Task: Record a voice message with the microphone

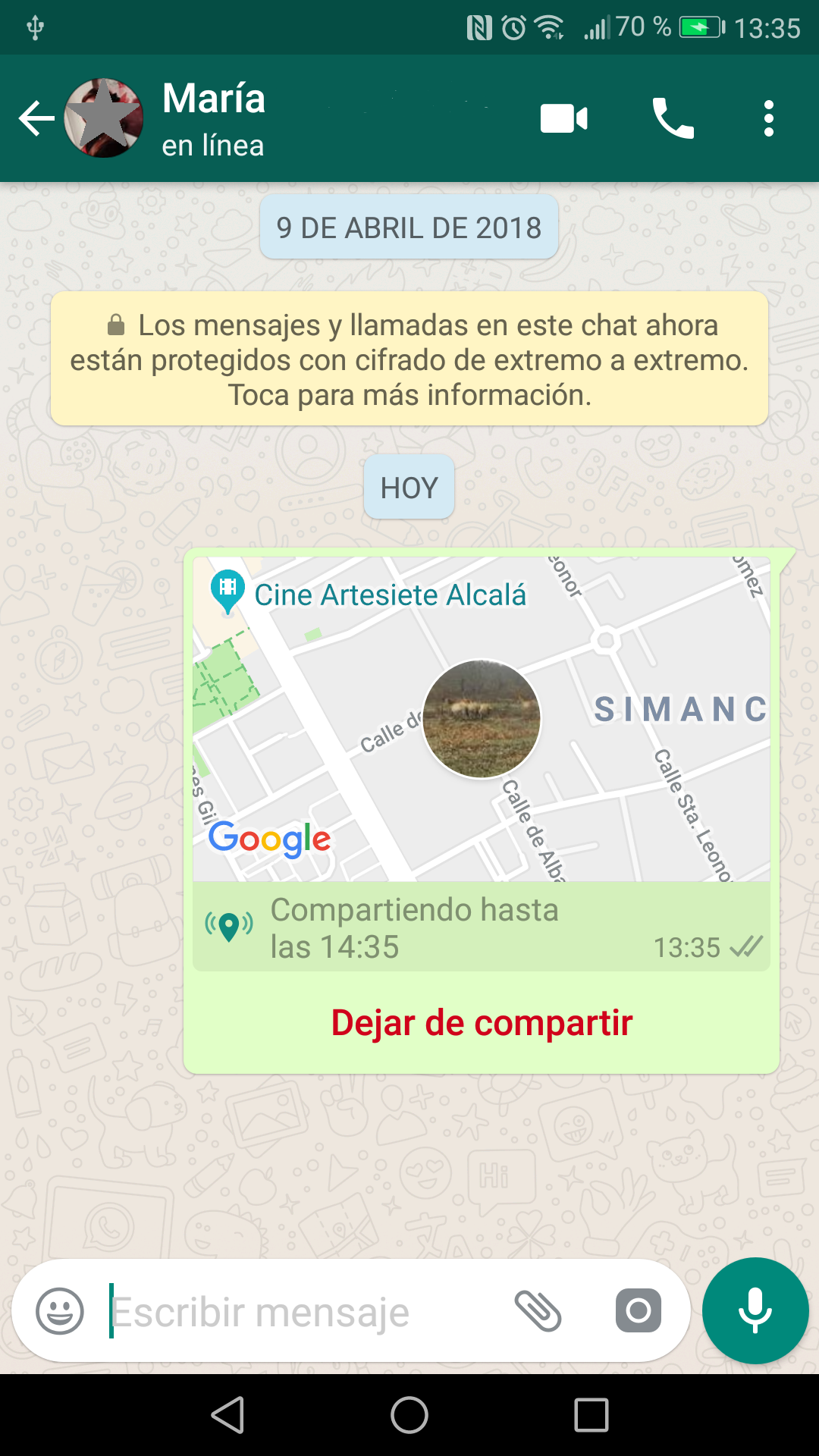Action: click(755, 1310)
